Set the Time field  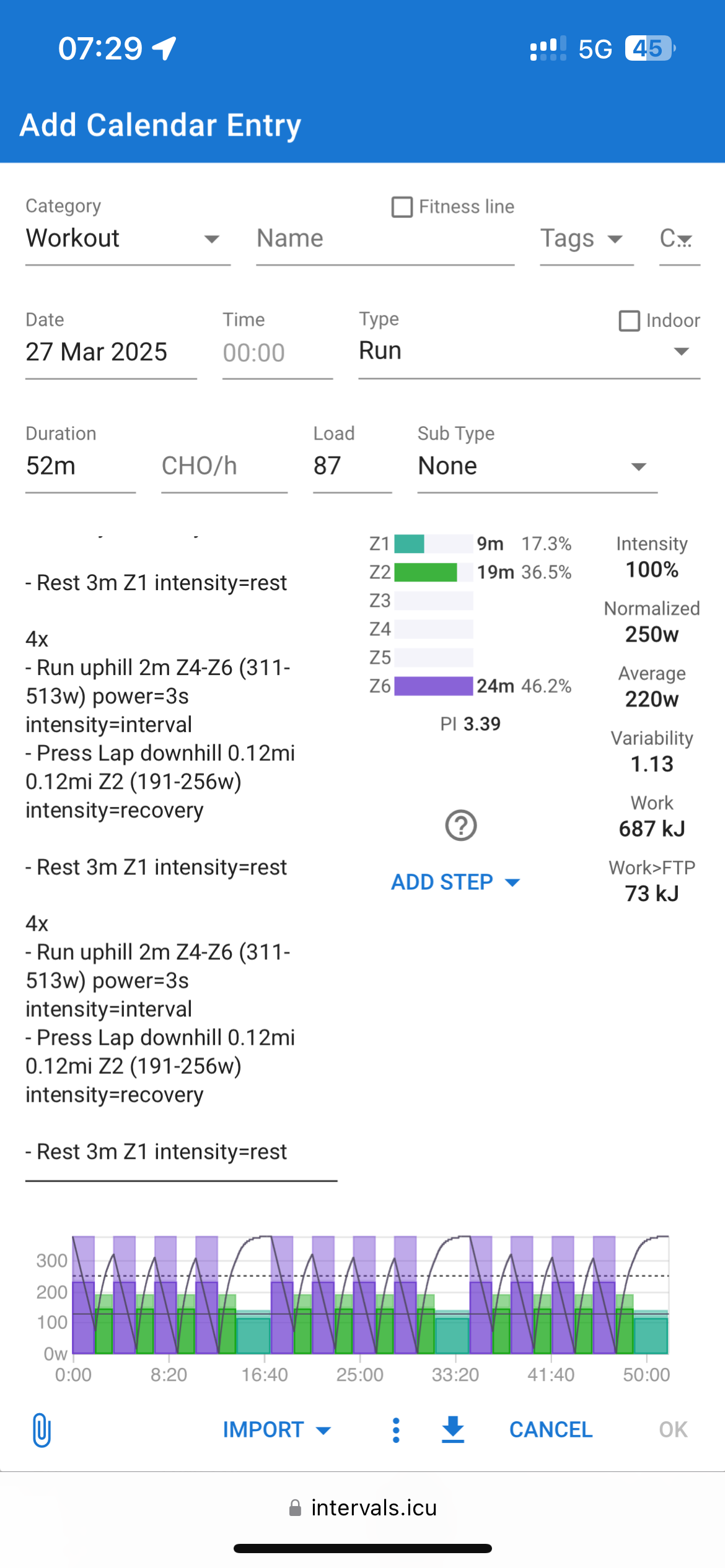click(x=278, y=352)
